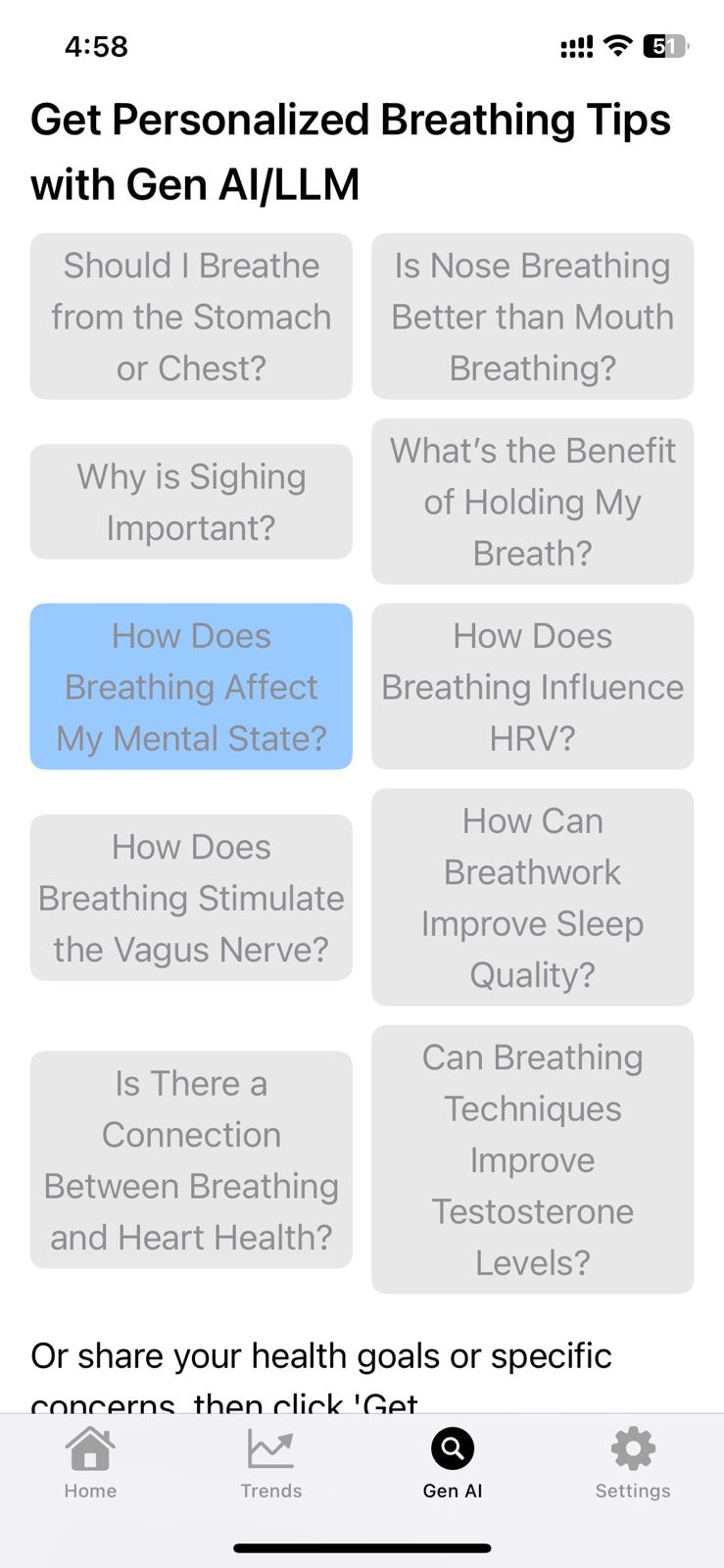Choose 'How Can Breathwork Improve Sleep Quality?'
The width and height of the screenshot is (724, 1568).
coord(532,898)
